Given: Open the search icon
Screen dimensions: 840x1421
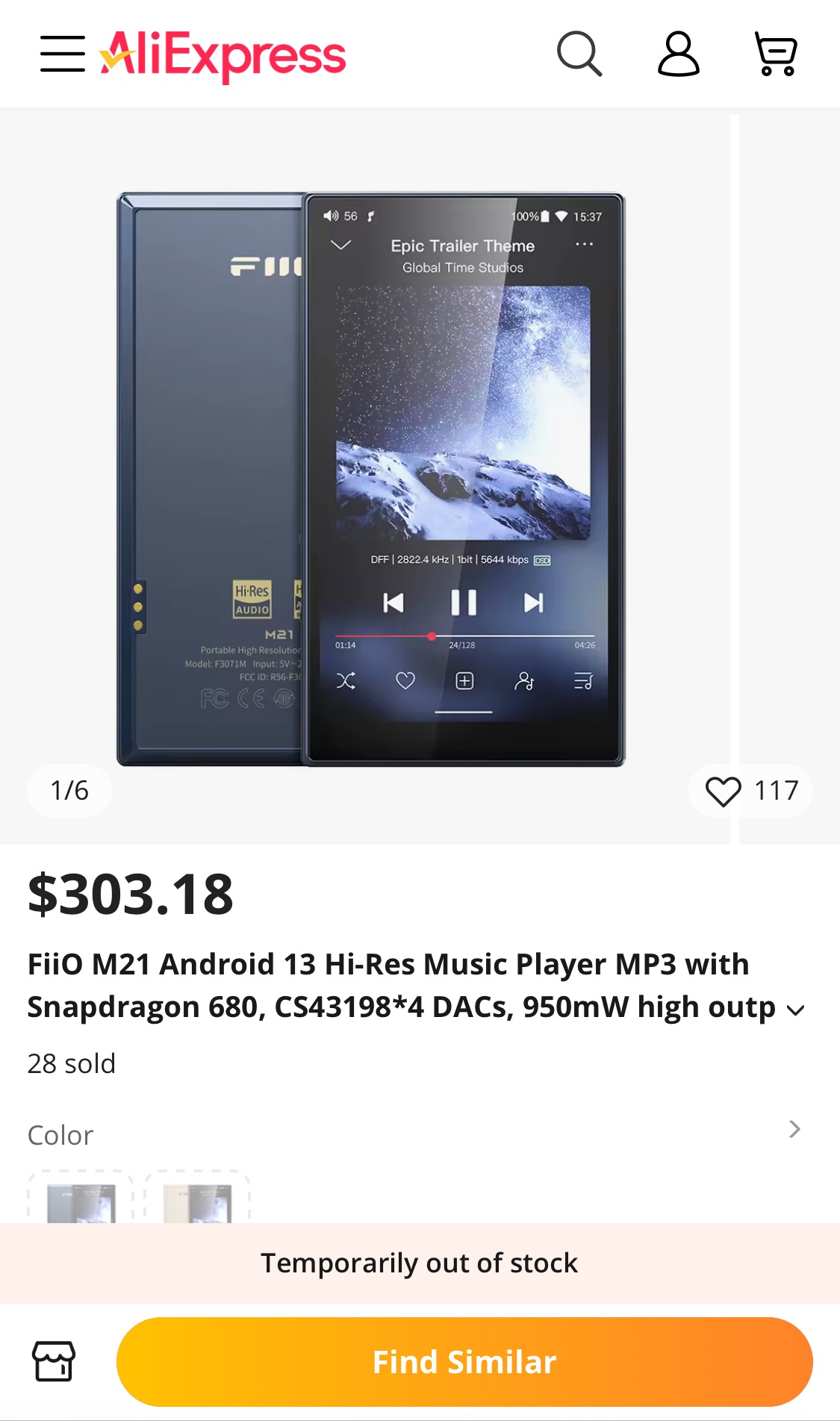Looking at the screenshot, I should click(x=579, y=54).
